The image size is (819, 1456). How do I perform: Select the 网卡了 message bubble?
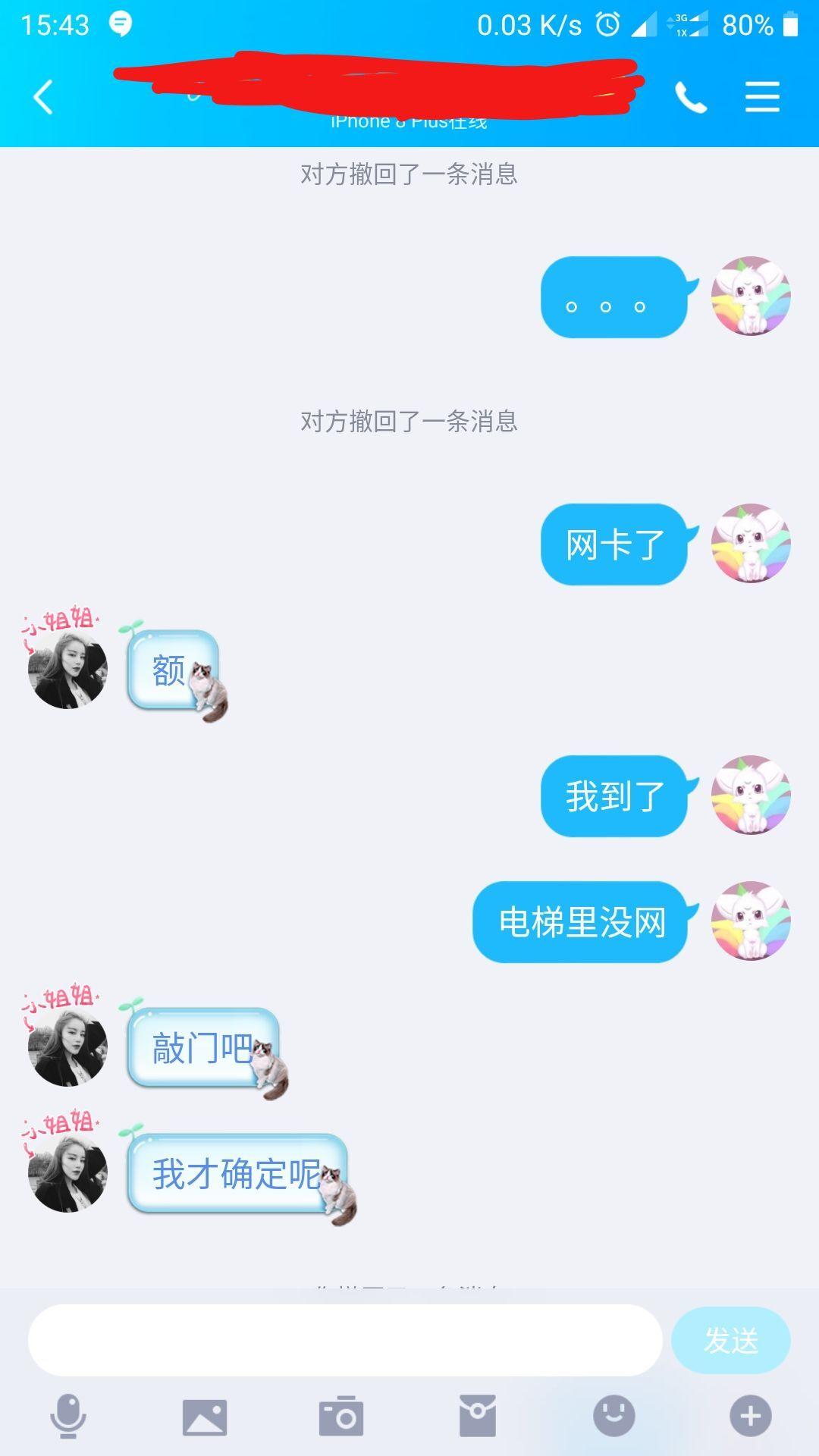(x=614, y=544)
